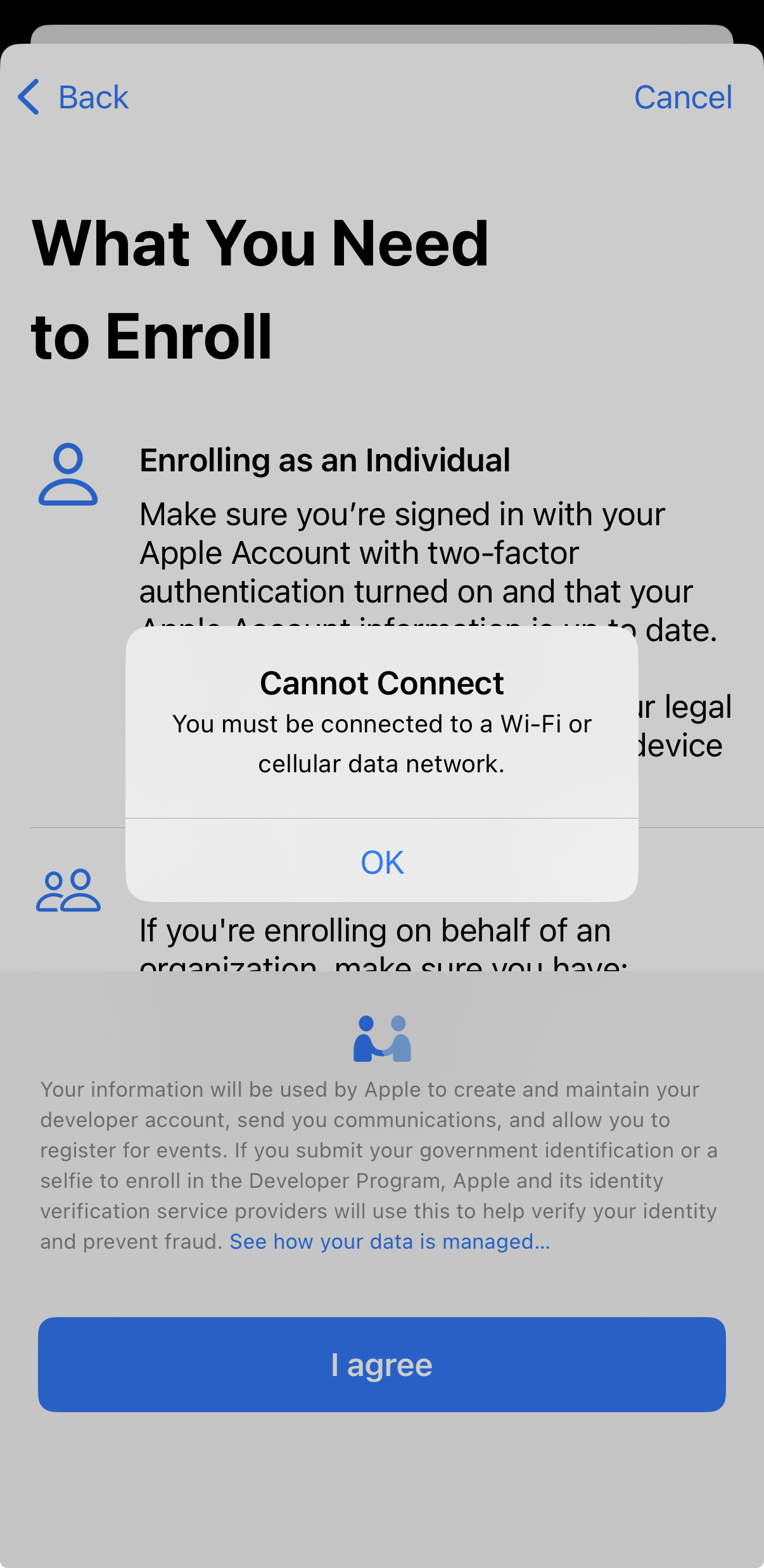
Task: Open See how your data is managed link
Action: pos(390,1242)
